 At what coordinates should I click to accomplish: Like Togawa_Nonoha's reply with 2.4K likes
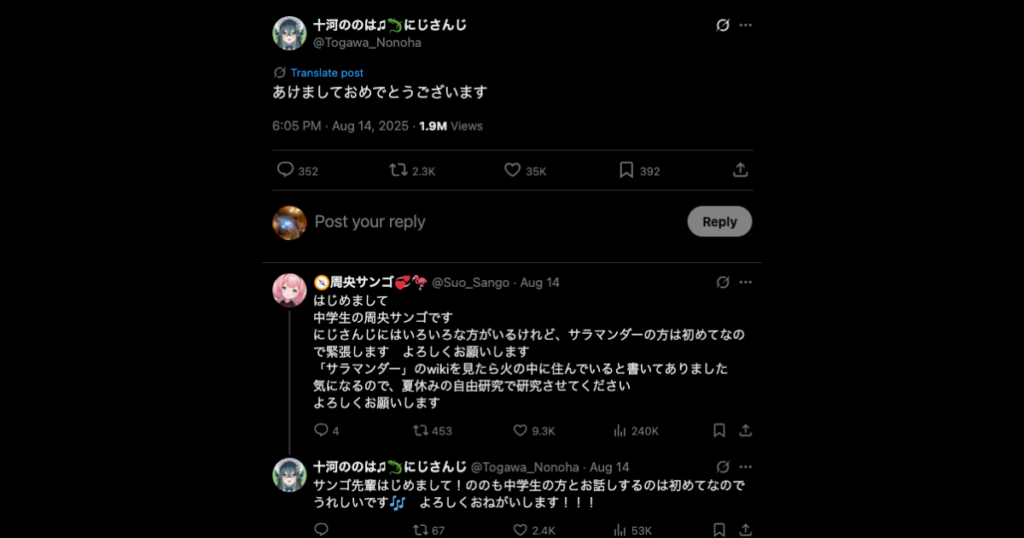[x=520, y=530]
